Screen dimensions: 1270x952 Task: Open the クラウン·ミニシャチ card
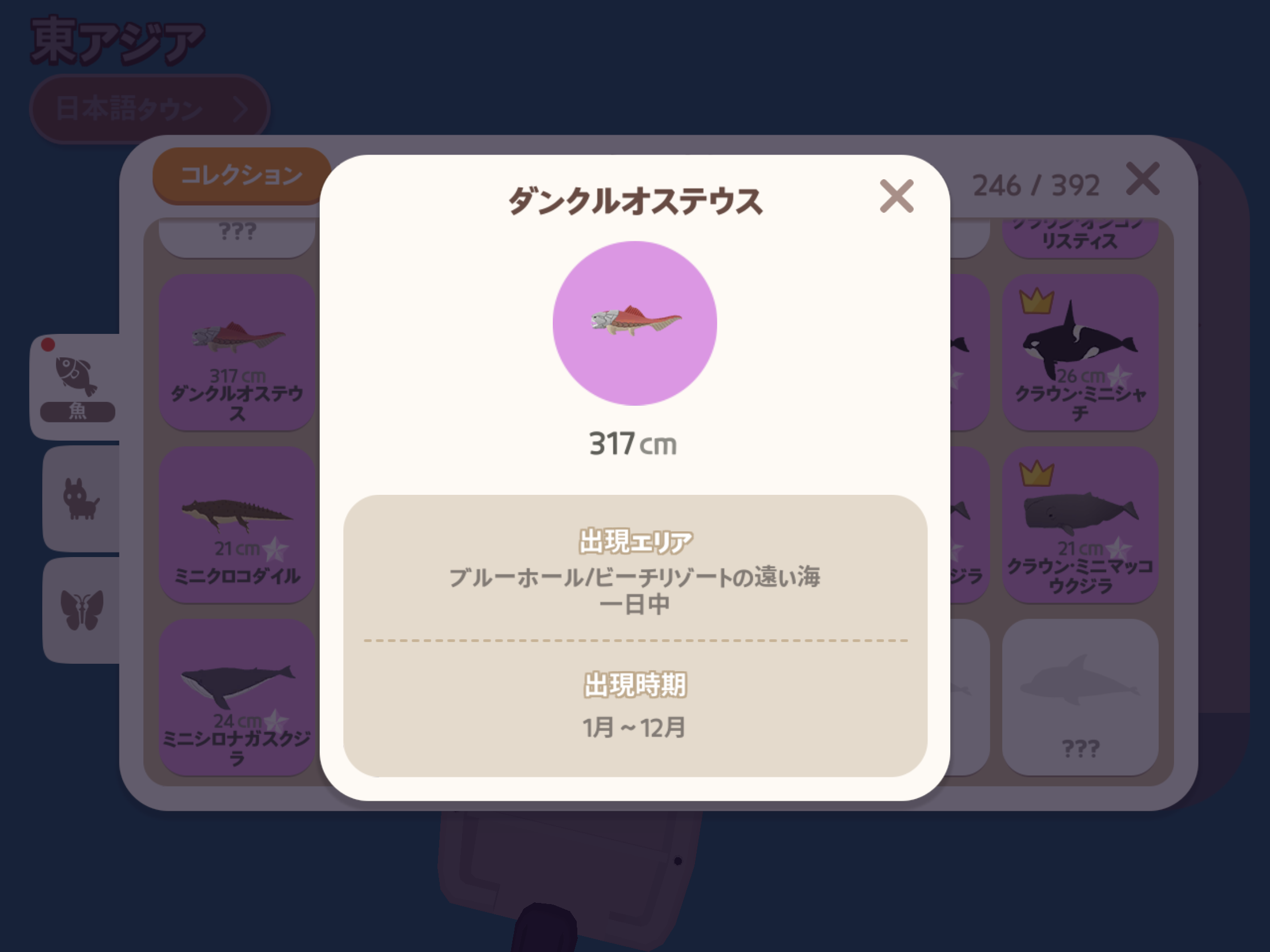(x=1080, y=352)
